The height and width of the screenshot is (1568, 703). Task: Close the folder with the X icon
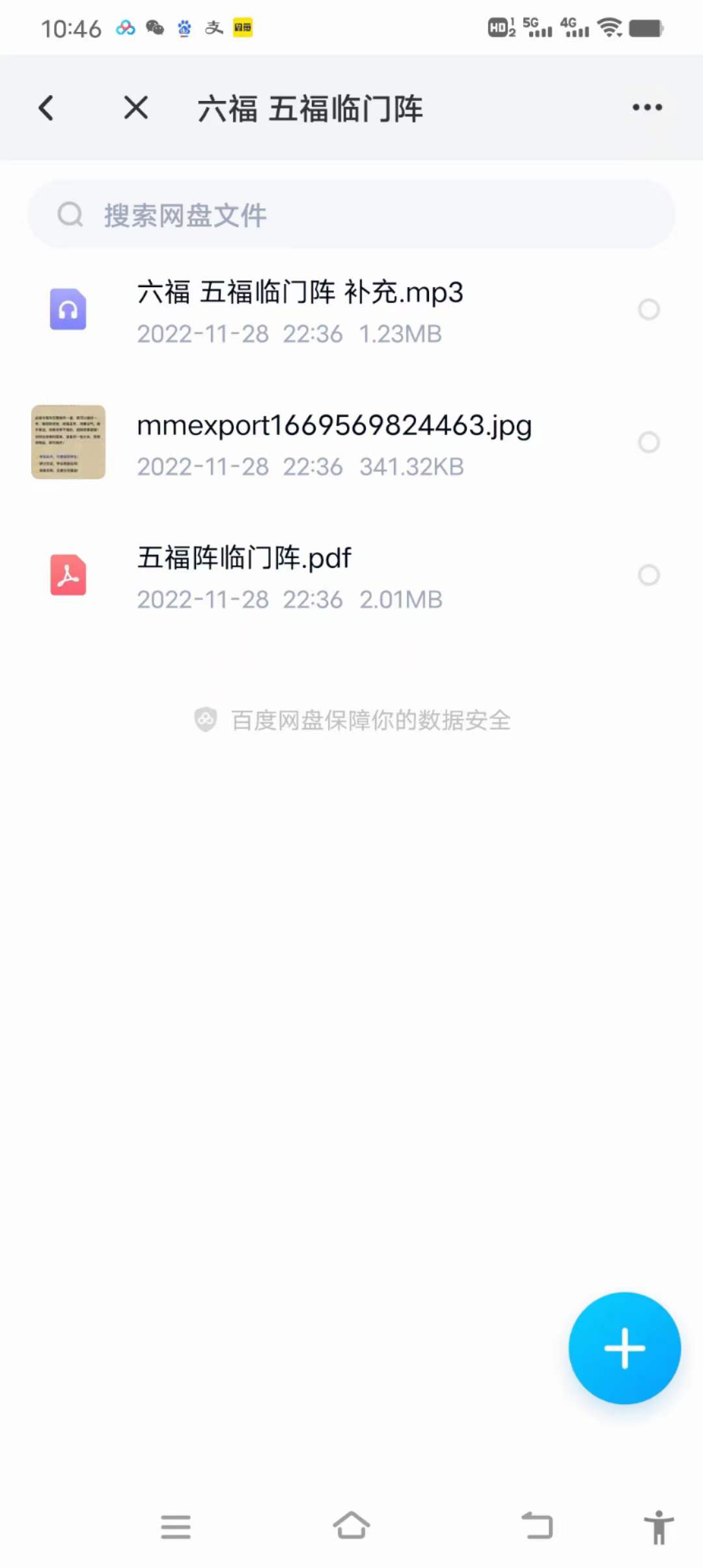pos(135,108)
